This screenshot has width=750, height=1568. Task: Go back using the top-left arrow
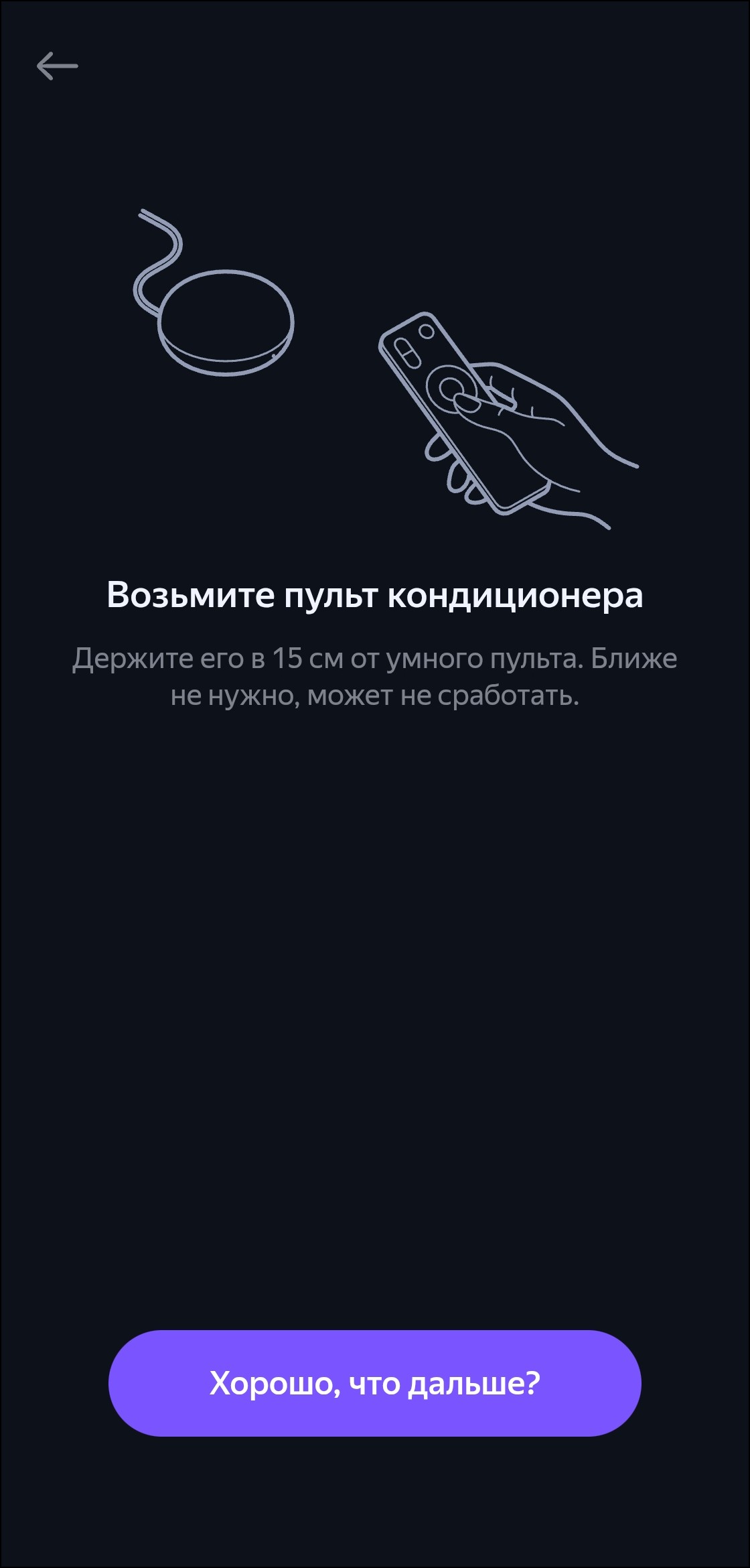click(58, 66)
